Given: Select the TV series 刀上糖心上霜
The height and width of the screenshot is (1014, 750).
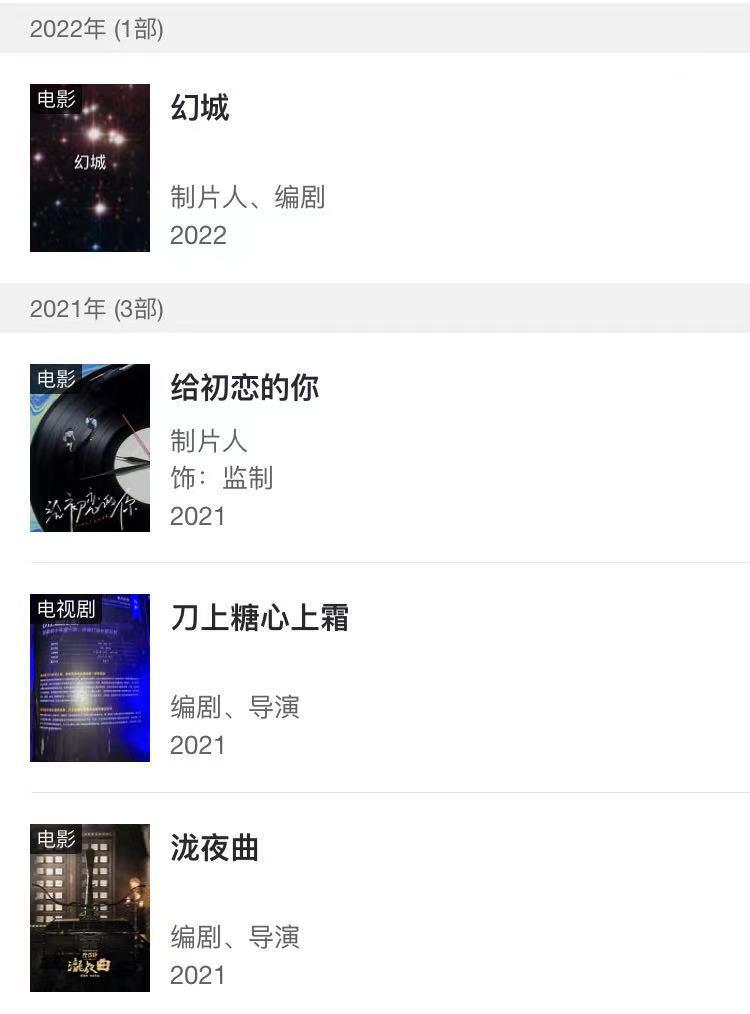Looking at the screenshot, I should point(259,618).
